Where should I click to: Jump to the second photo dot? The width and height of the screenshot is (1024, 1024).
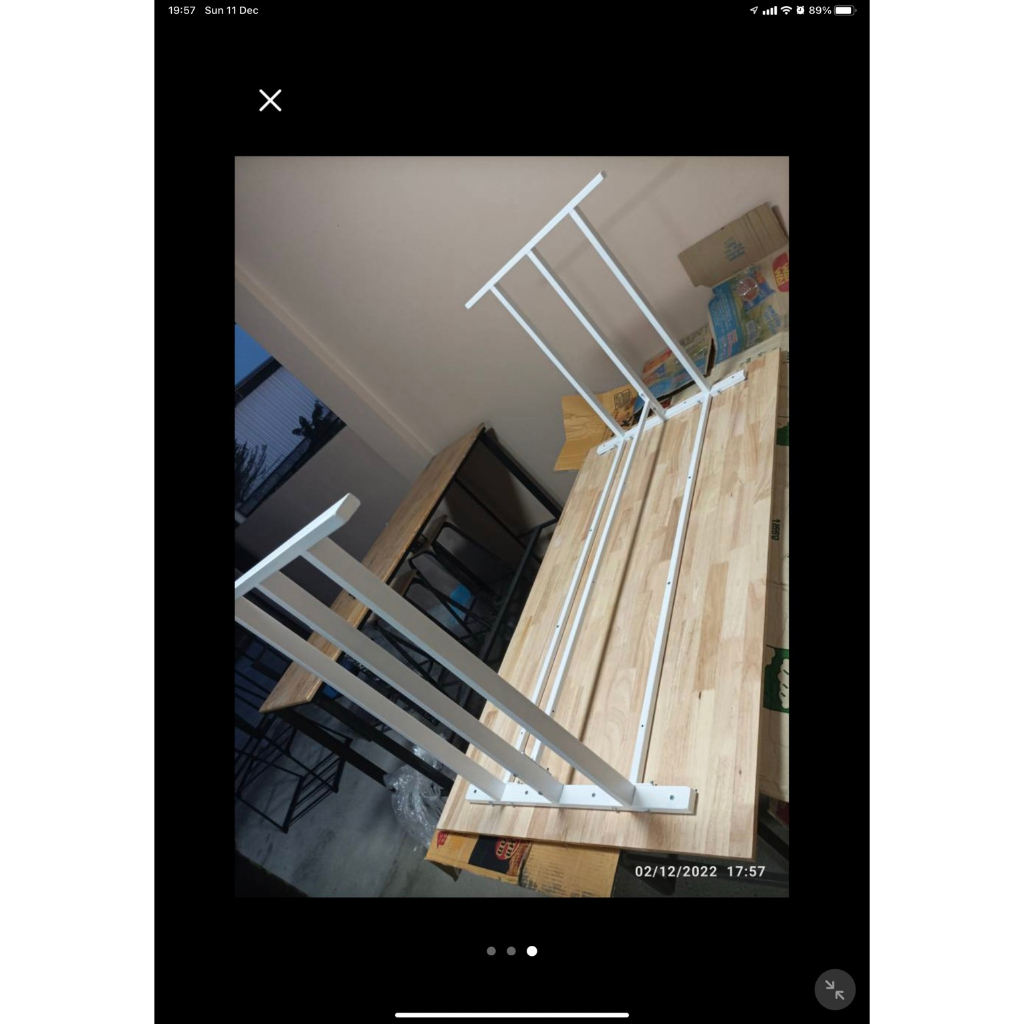pos(511,951)
